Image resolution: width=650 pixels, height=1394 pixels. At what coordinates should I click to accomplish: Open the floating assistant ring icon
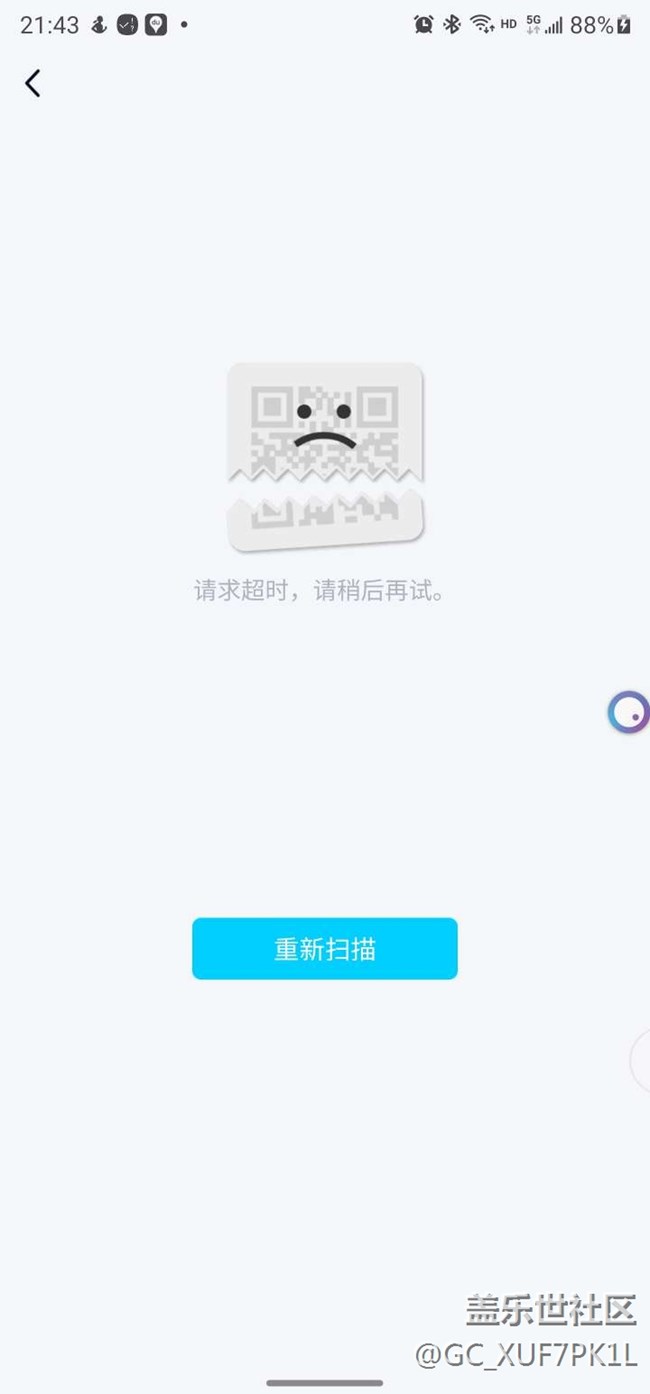pos(629,713)
